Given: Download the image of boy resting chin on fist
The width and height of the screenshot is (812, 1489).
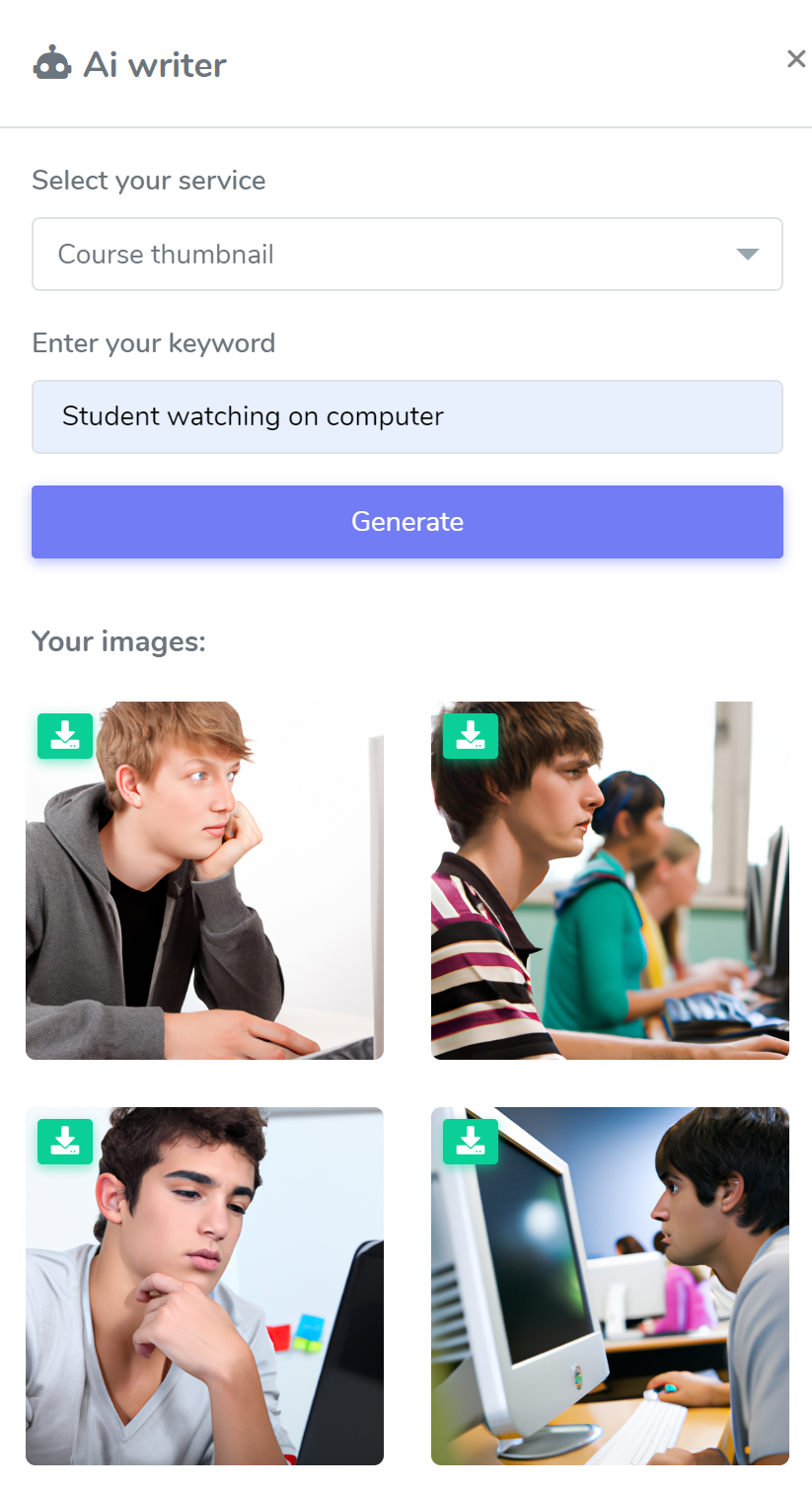Looking at the screenshot, I should pyautogui.click(x=65, y=1142).
